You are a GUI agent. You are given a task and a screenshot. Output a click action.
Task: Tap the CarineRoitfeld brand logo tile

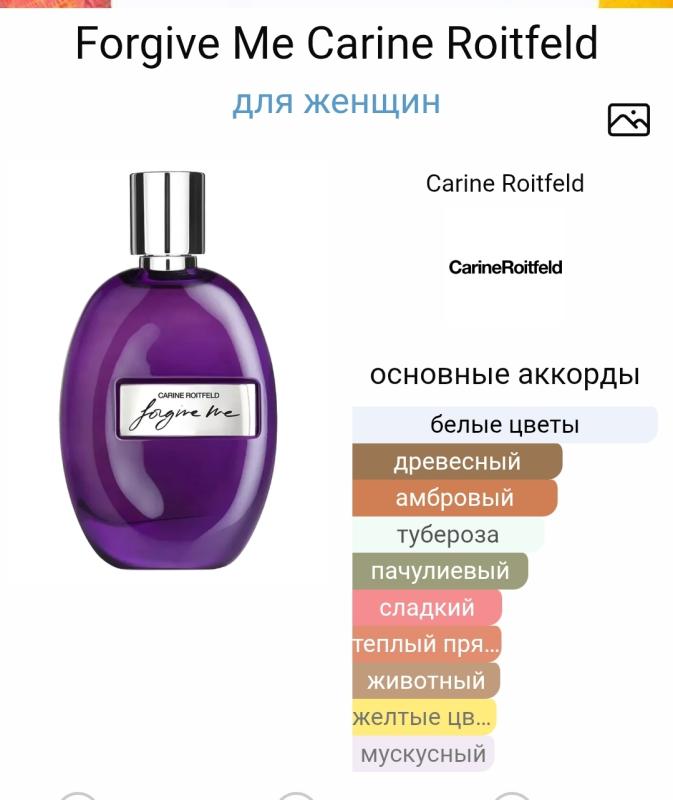505,267
